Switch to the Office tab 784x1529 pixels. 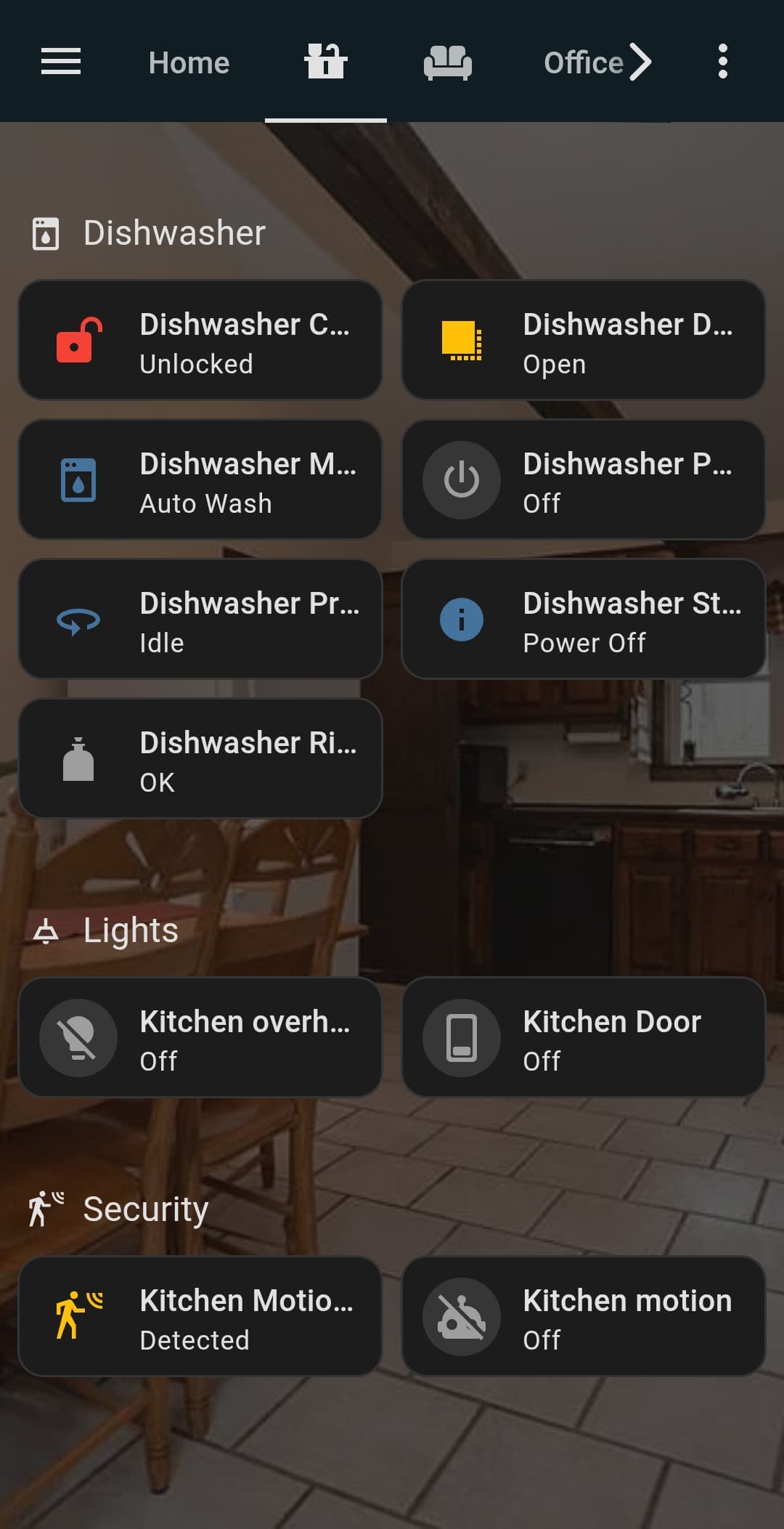584,63
